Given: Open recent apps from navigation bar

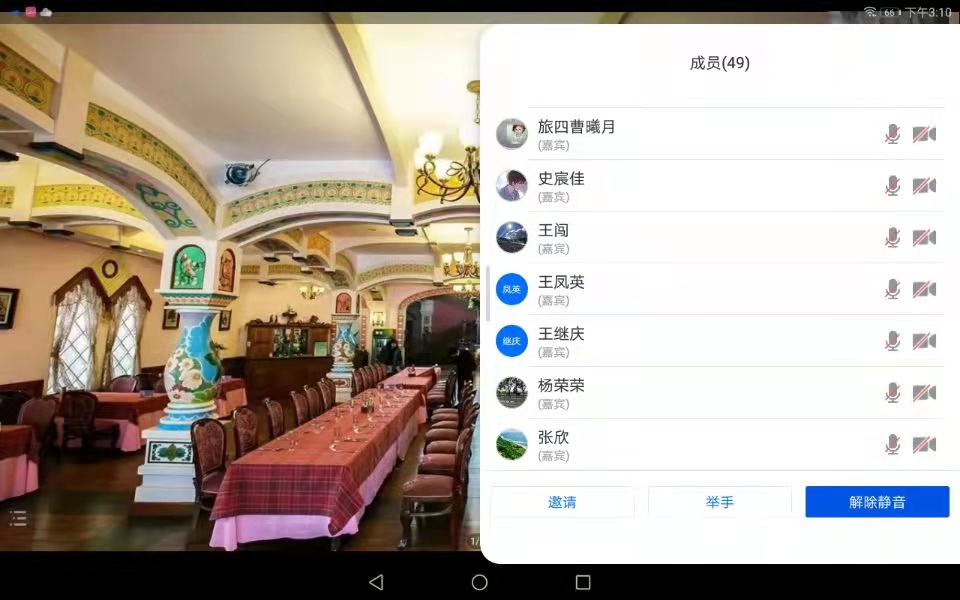Looking at the screenshot, I should pos(583,582).
